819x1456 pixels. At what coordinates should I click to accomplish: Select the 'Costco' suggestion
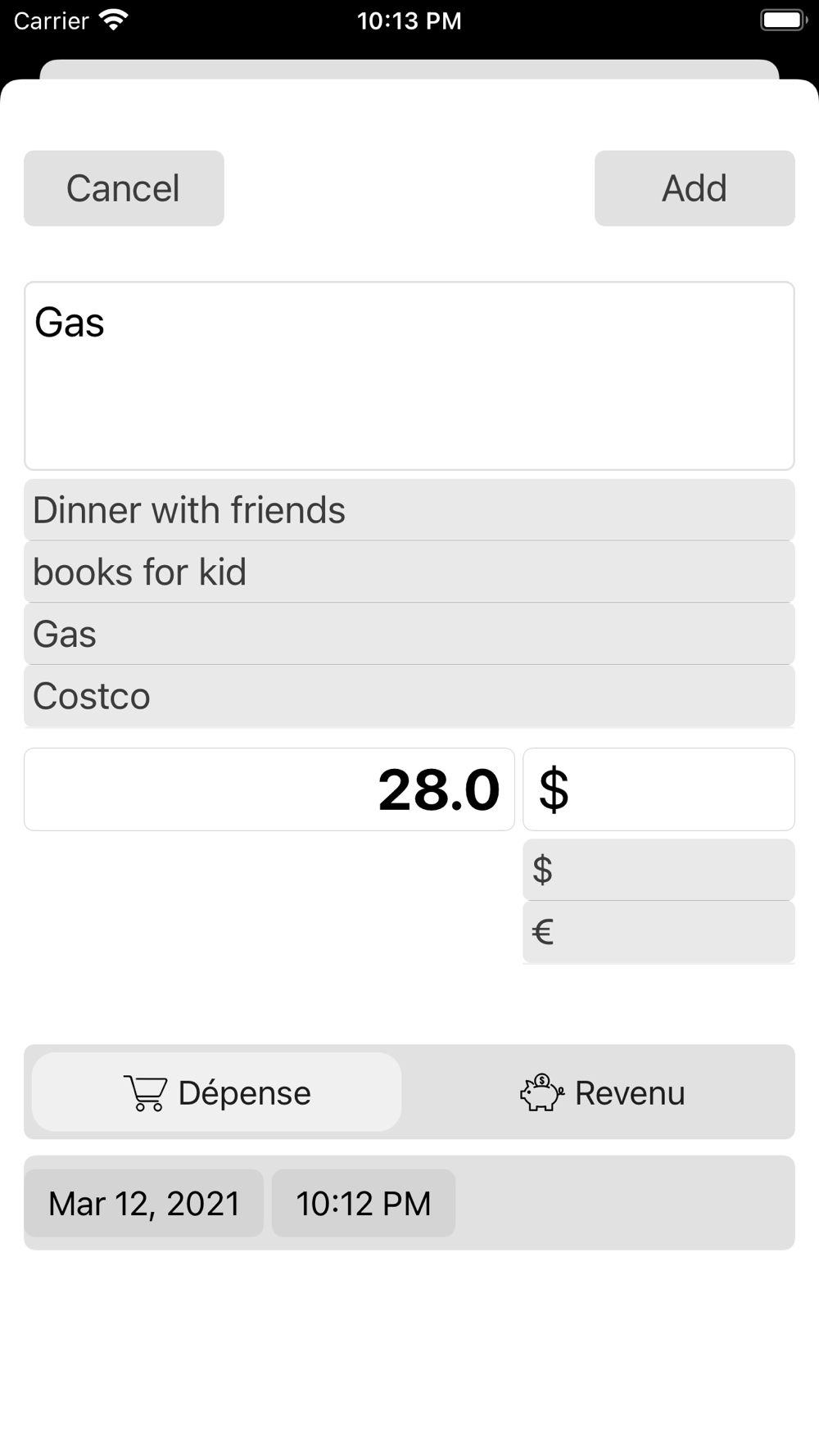(x=409, y=696)
